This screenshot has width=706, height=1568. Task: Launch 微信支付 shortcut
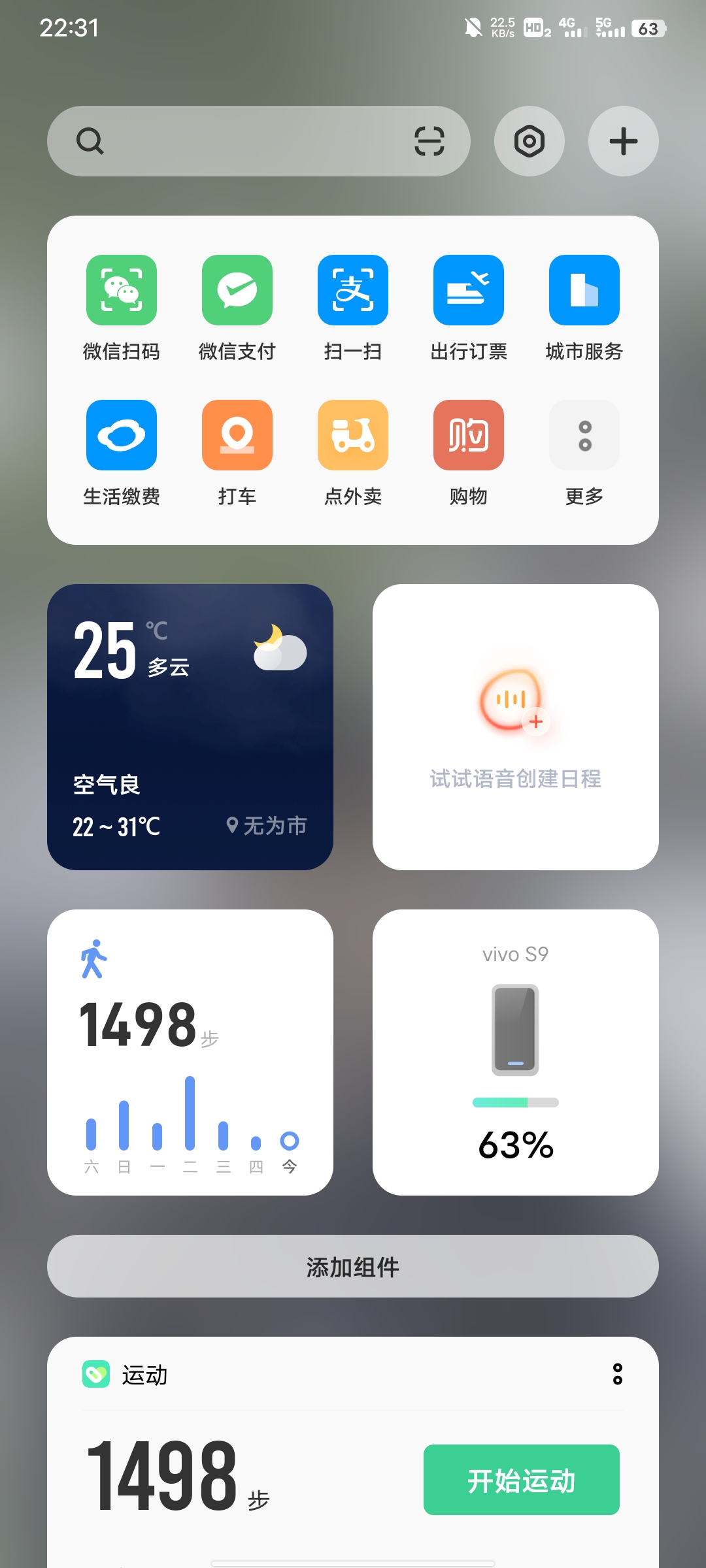[237, 290]
